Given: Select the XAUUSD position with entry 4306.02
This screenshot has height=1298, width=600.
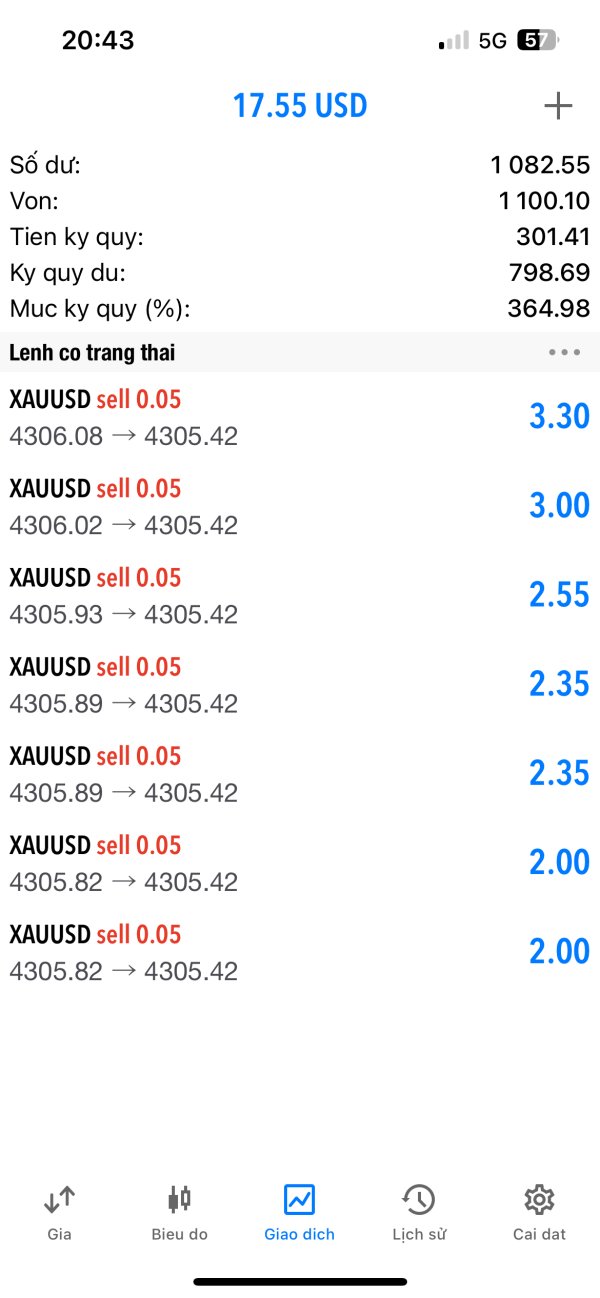Looking at the screenshot, I should 300,506.
